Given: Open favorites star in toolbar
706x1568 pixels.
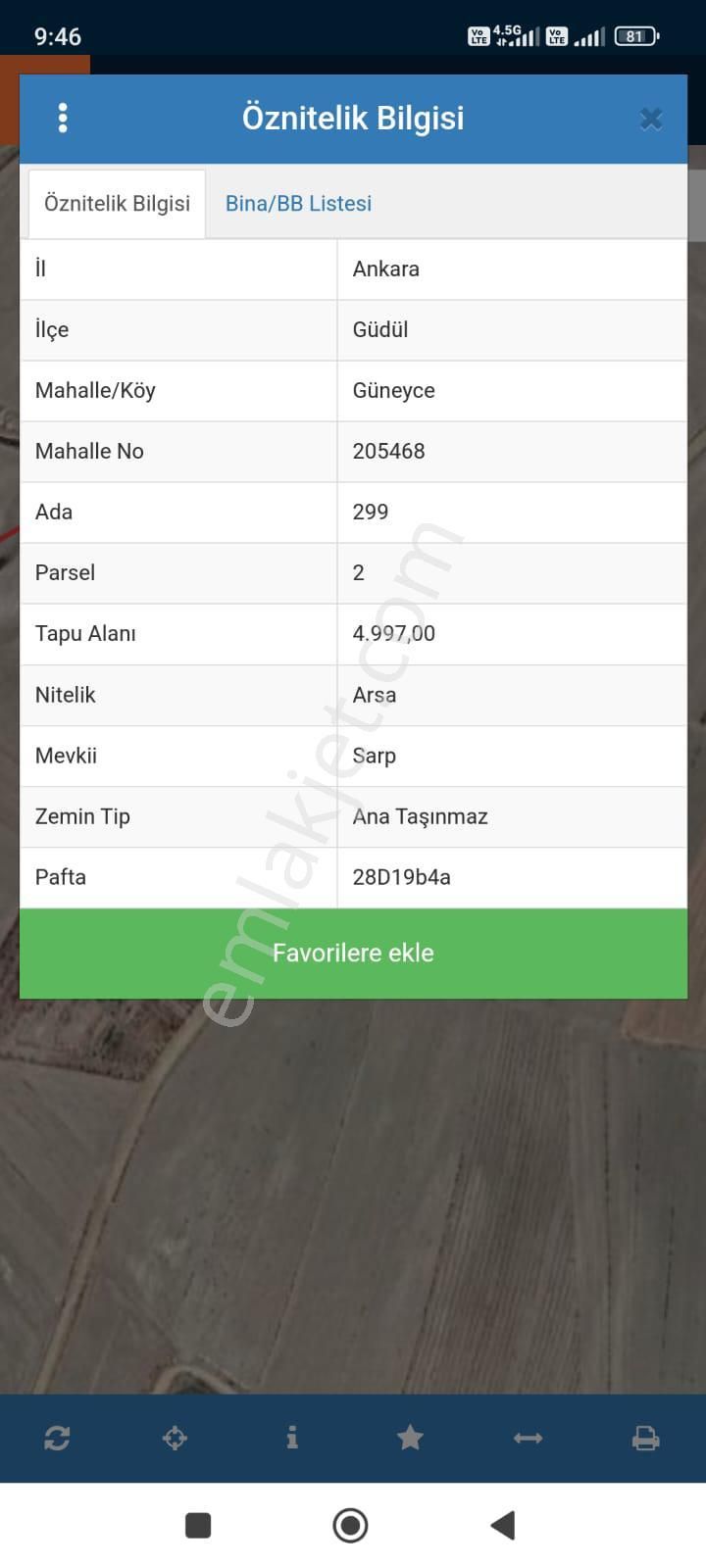Looking at the screenshot, I should click(x=410, y=1438).
